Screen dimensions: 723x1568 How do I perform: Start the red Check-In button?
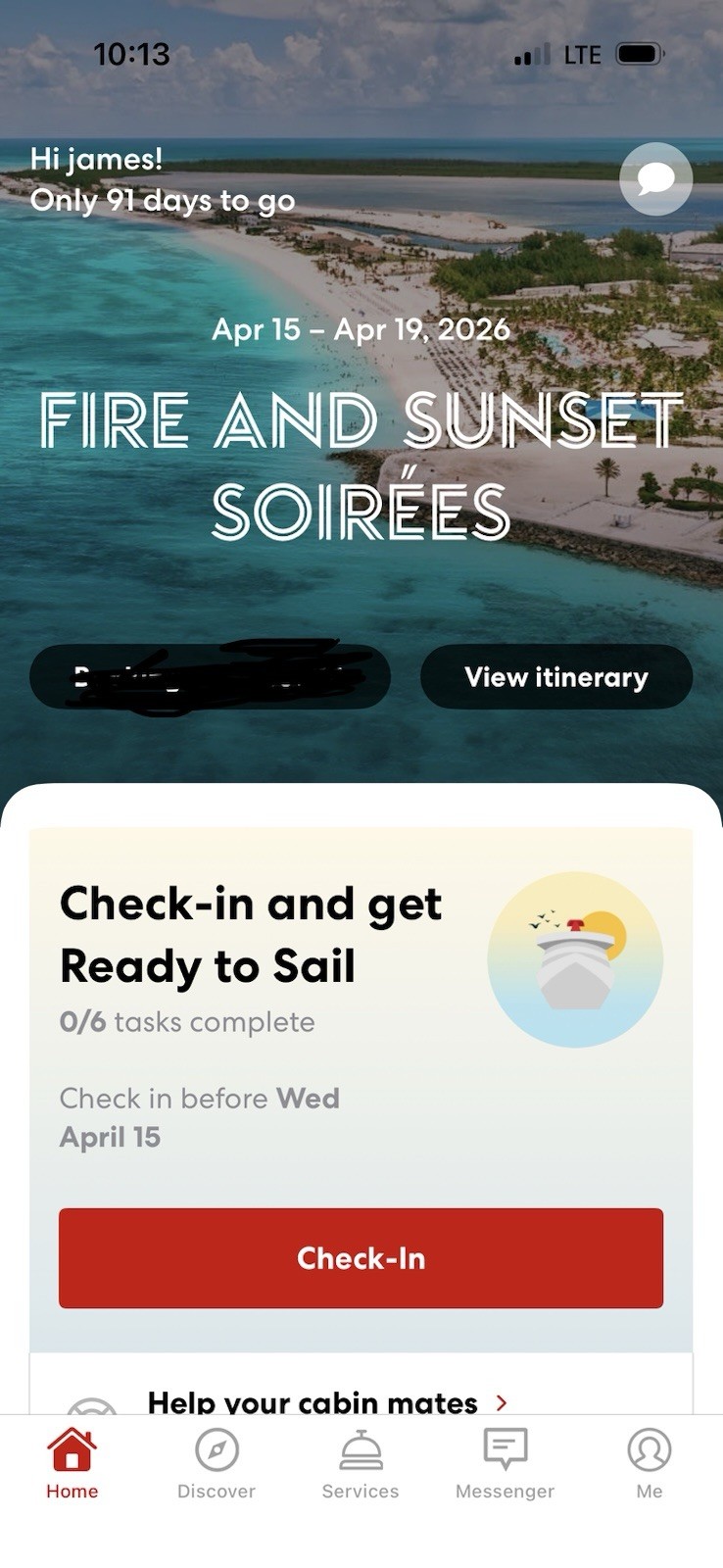[x=361, y=1257]
